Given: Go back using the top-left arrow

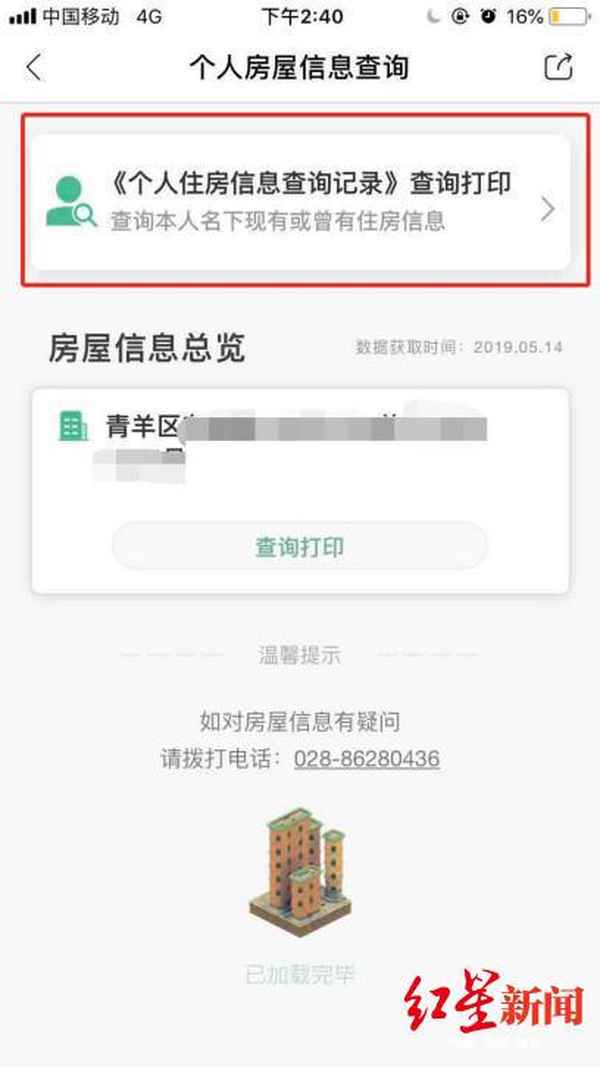Looking at the screenshot, I should (35, 68).
